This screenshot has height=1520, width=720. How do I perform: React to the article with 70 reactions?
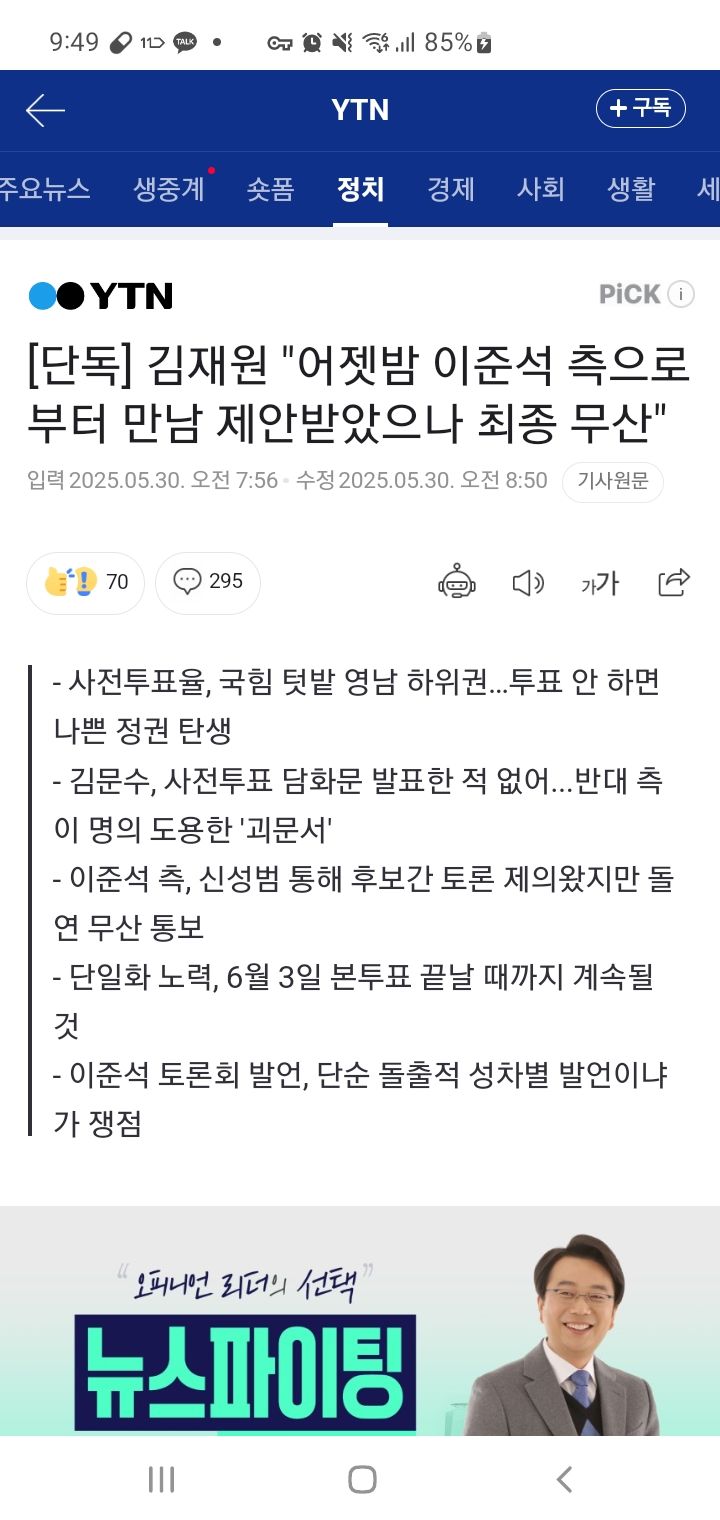(86, 582)
